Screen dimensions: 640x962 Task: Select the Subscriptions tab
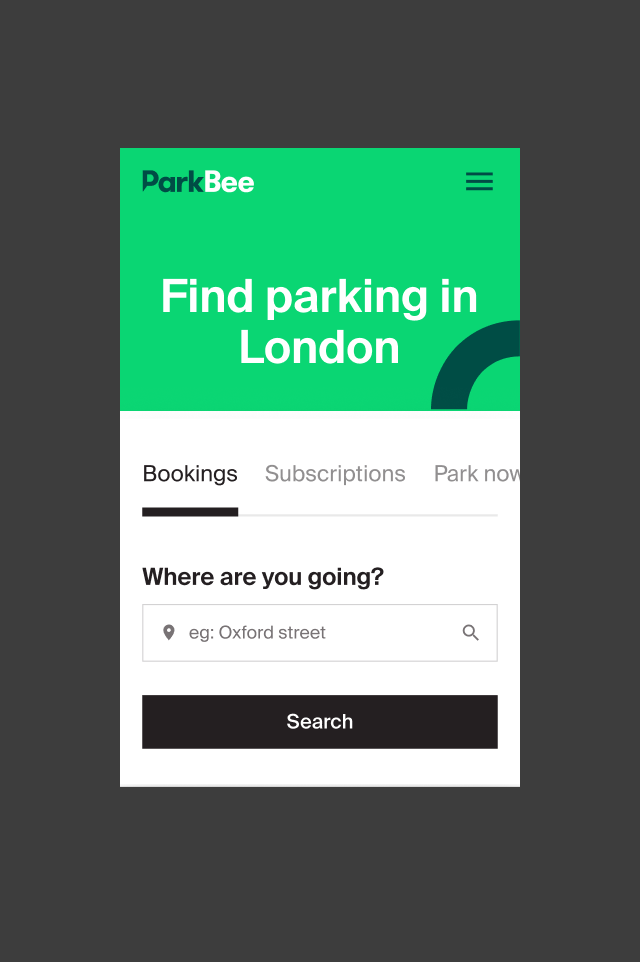point(335,474)
